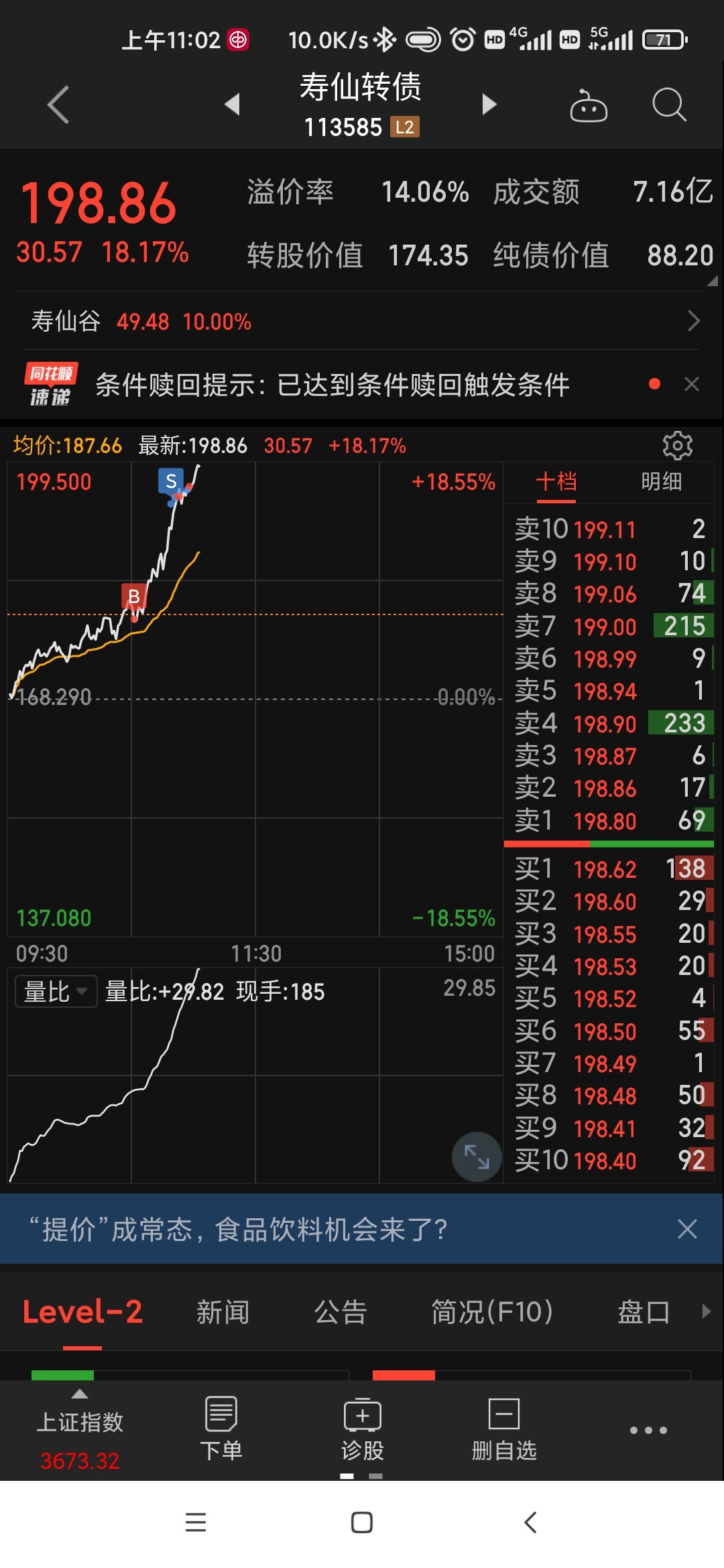
Task: Open the AI assistant robot icon
Action: pyautogui.click(x=589, y=105)
